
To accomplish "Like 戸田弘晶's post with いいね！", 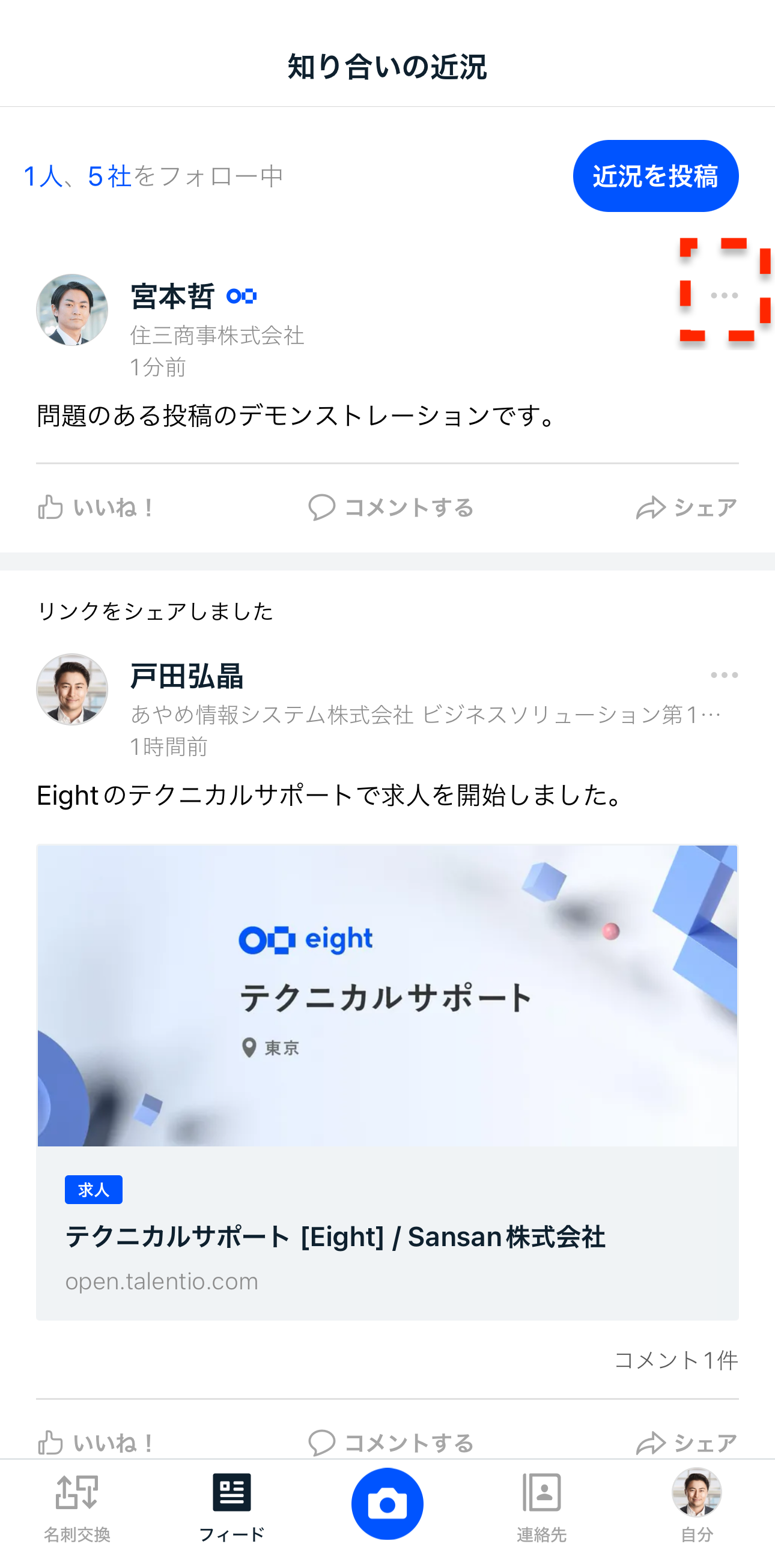I will tap(96, 1442).
